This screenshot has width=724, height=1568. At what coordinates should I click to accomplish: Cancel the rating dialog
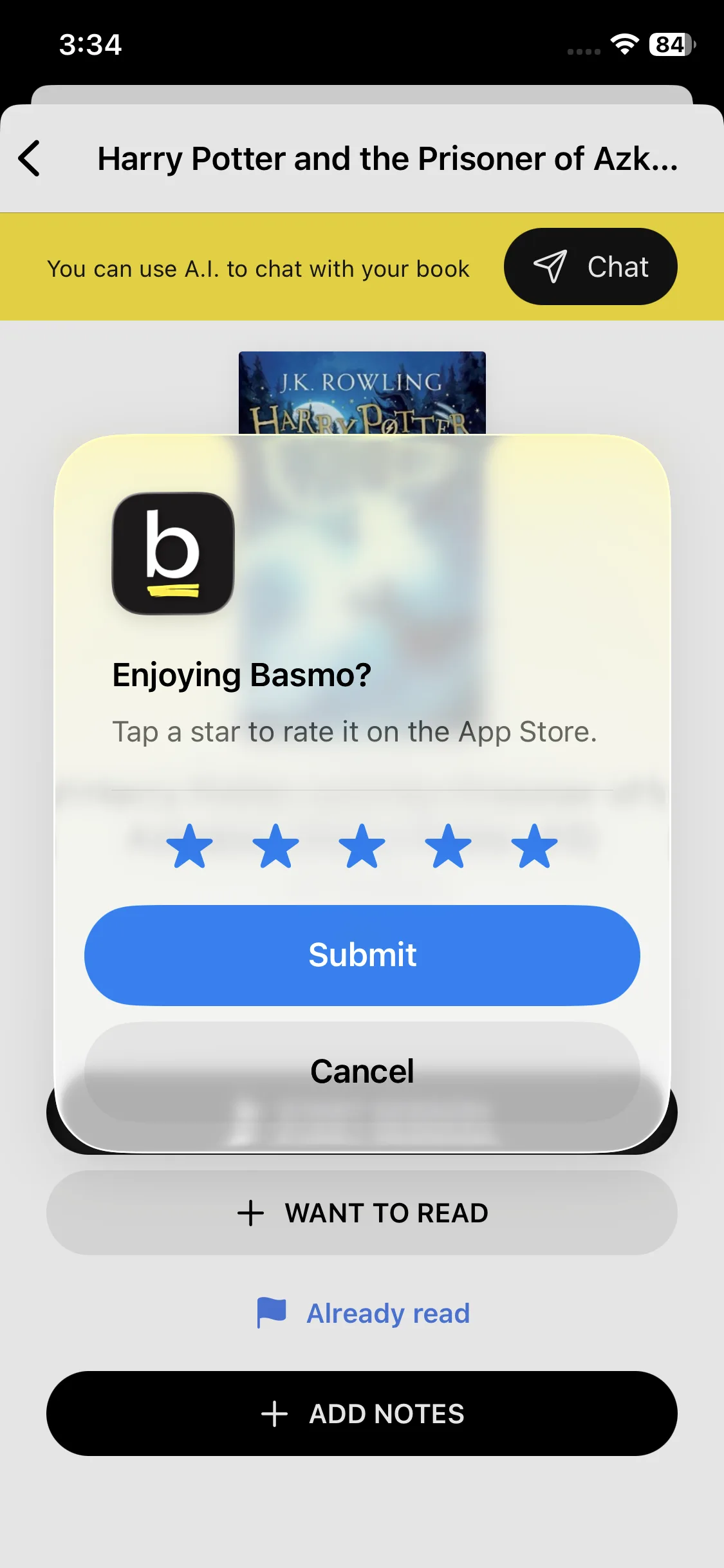[x=362, y=1072]
